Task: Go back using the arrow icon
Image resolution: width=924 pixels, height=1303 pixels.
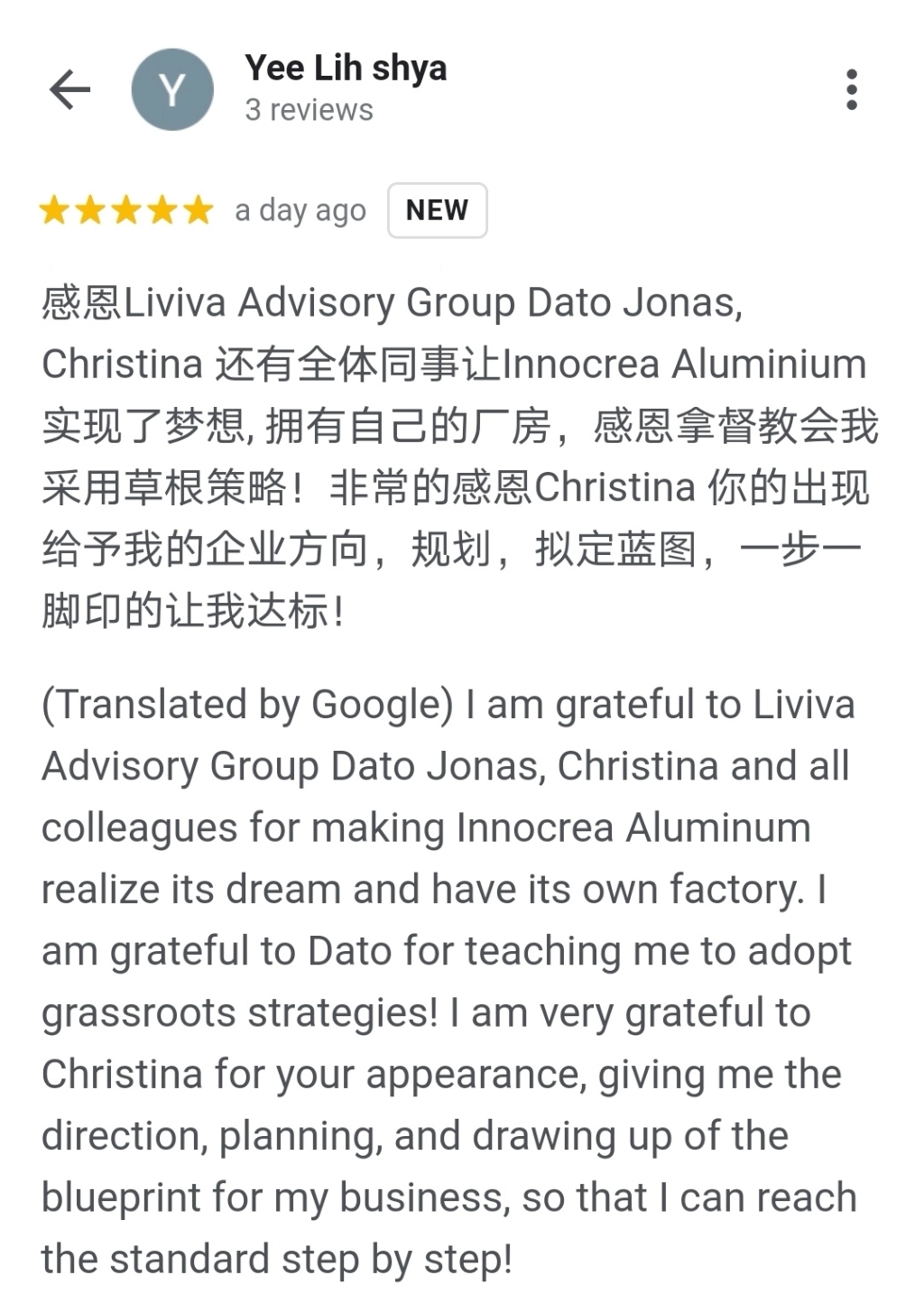Action: point(69,89)
